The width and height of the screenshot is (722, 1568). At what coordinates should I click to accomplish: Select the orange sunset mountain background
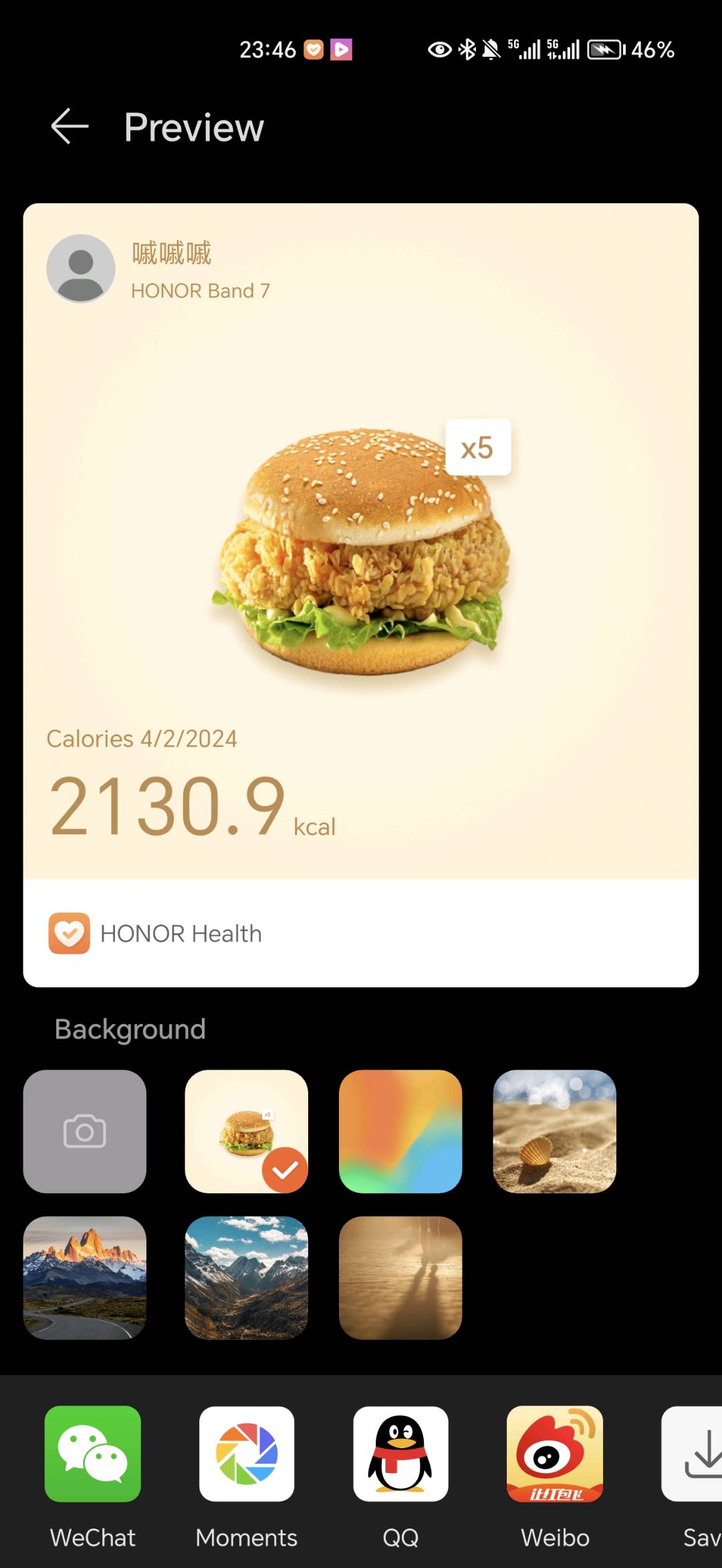85,1278
